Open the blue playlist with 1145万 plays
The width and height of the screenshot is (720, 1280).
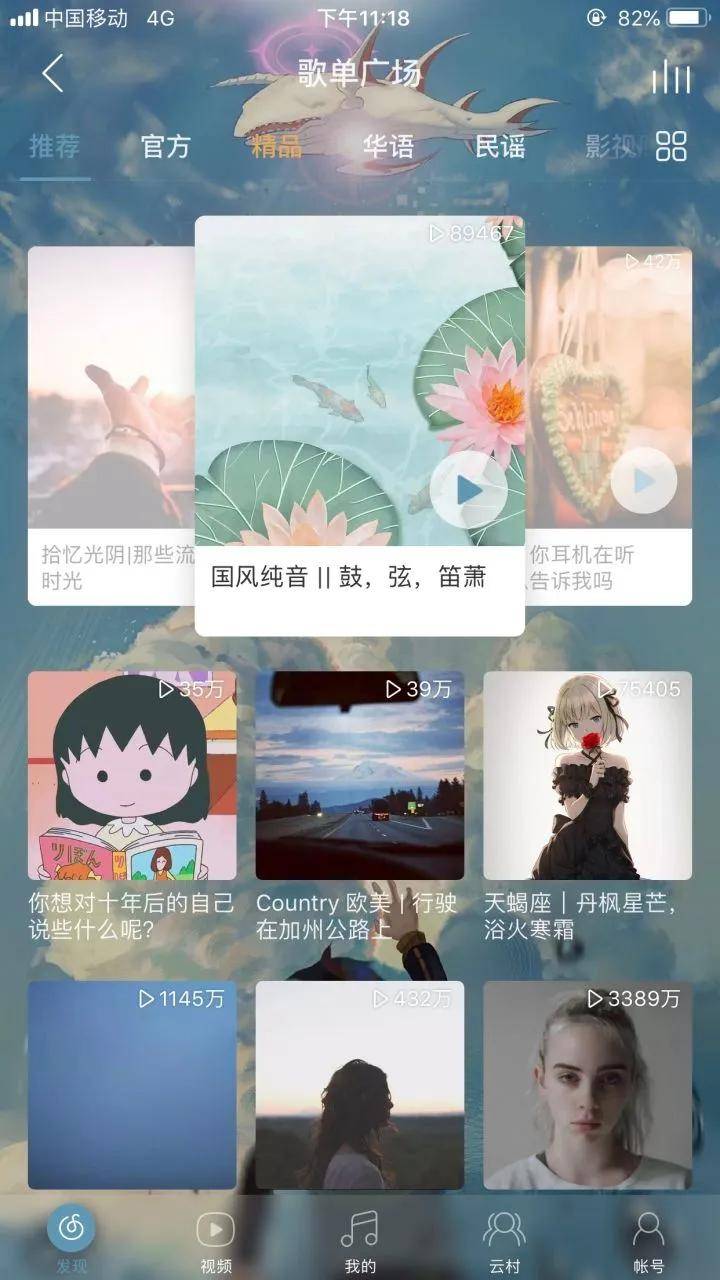[x=132, y=1085]
